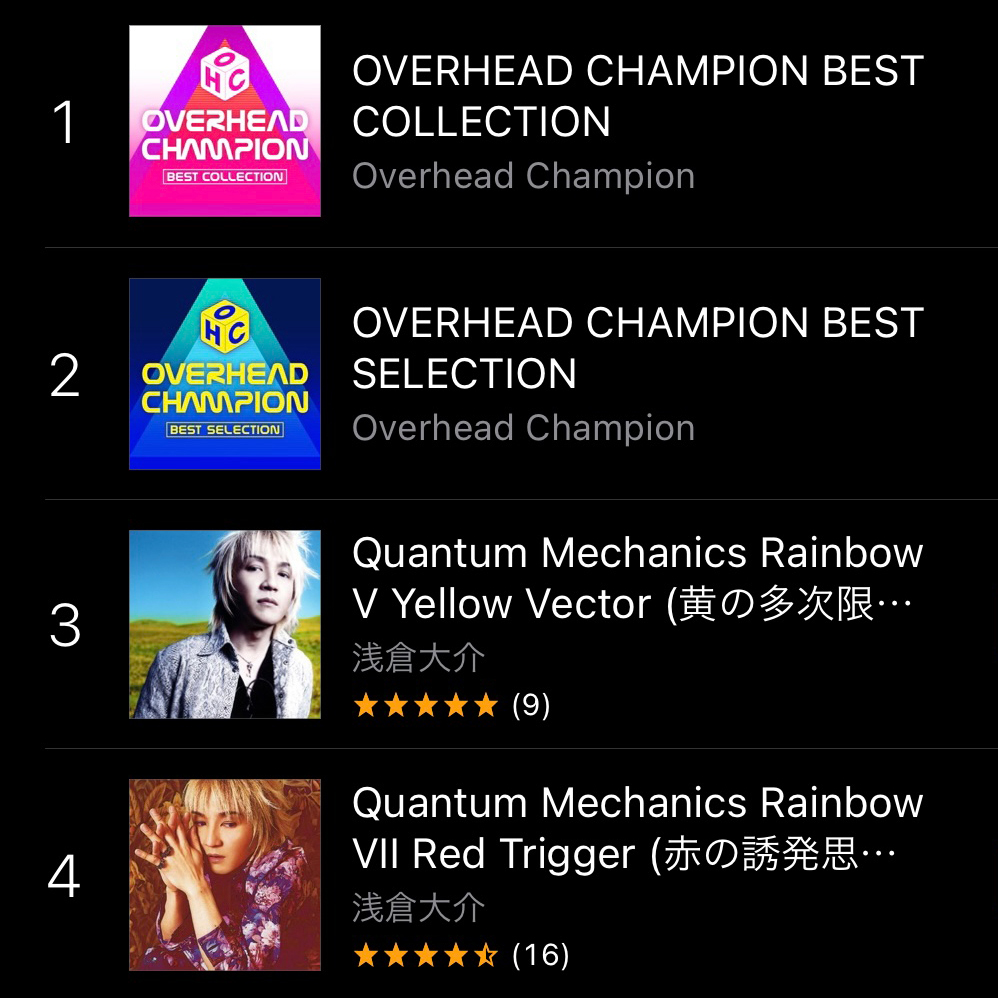Open Quantum Mechanics Rainbow V Yellow Vector
This screenshot has height=998, width=998.
click(637, 579)
